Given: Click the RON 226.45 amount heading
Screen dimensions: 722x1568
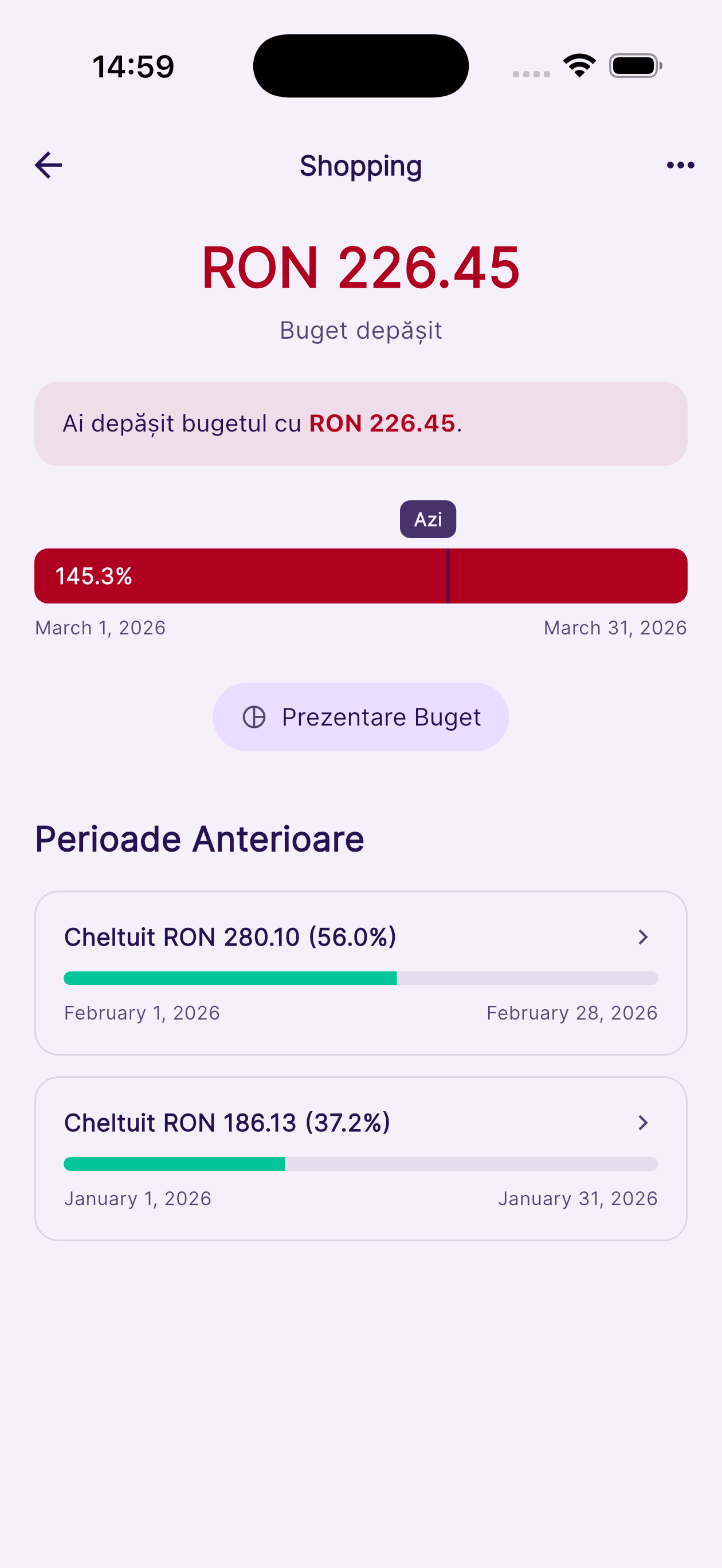Looking at the screenshot, I should [x=361, y=266].
